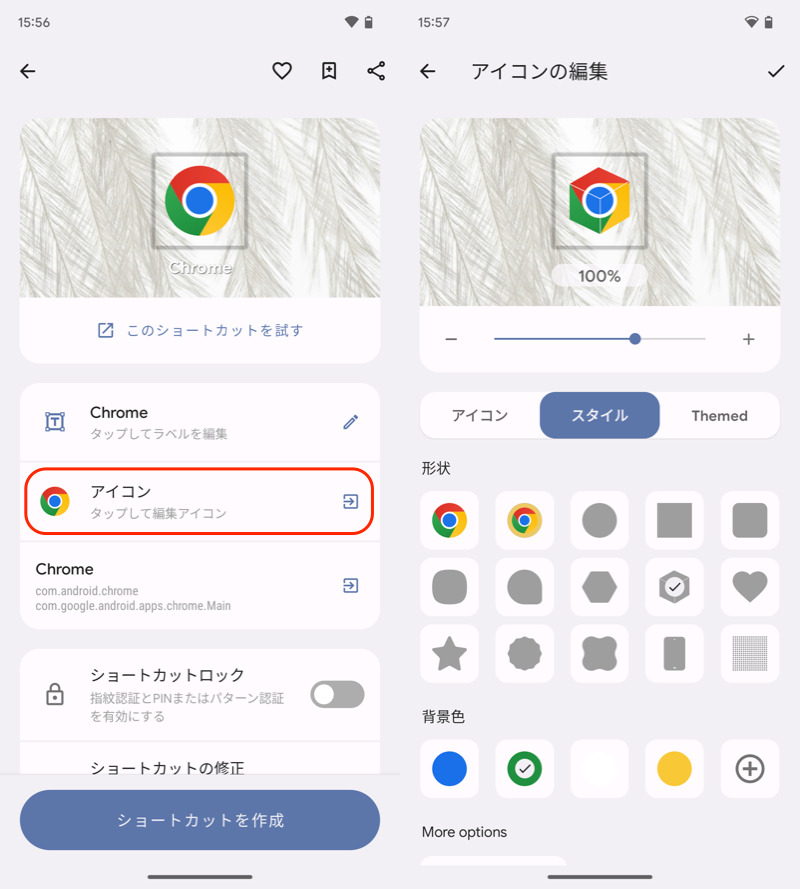Switch to the Themed tab

point(719,415)
